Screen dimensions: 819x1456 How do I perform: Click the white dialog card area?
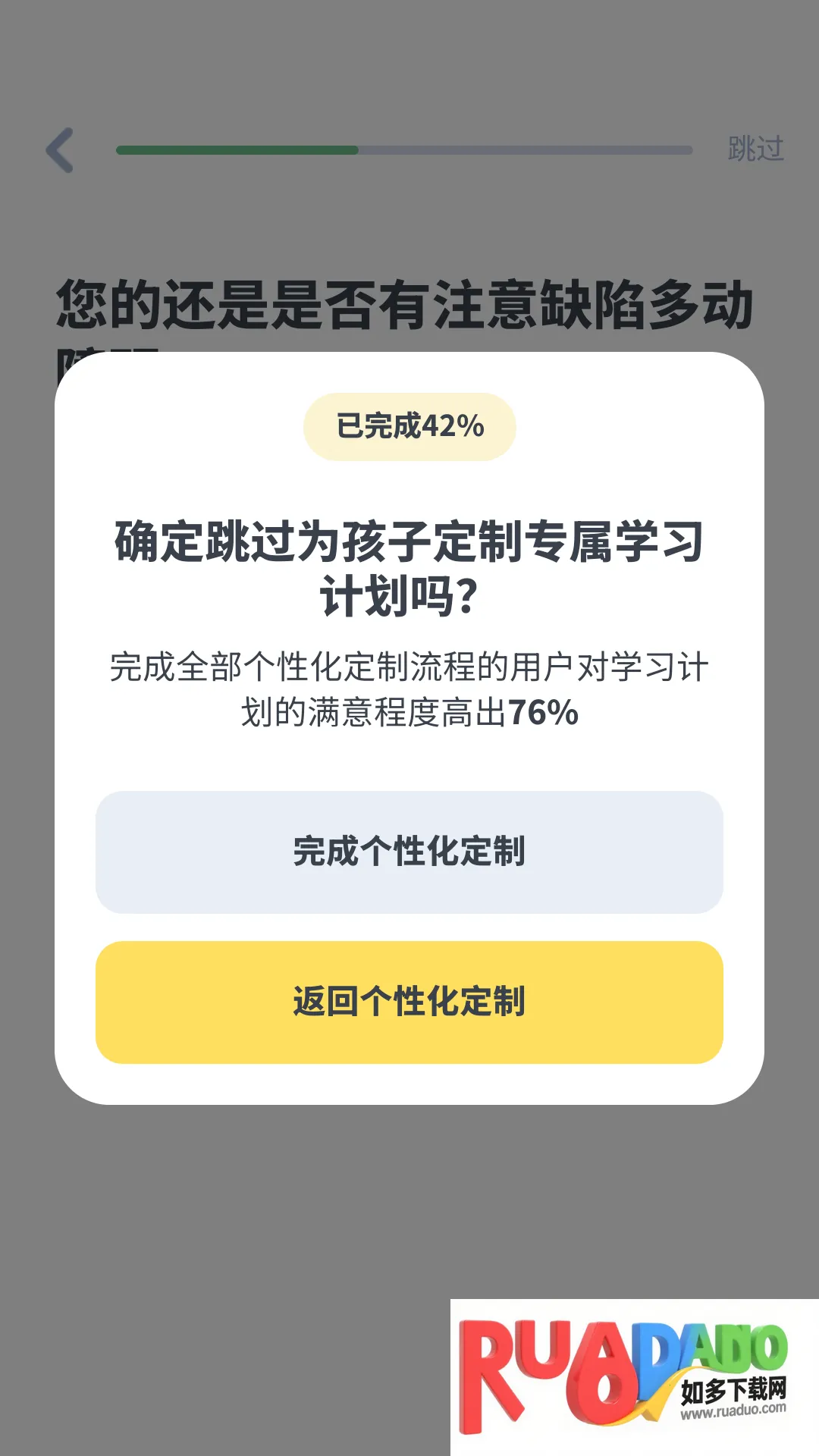tap(409, 758)
